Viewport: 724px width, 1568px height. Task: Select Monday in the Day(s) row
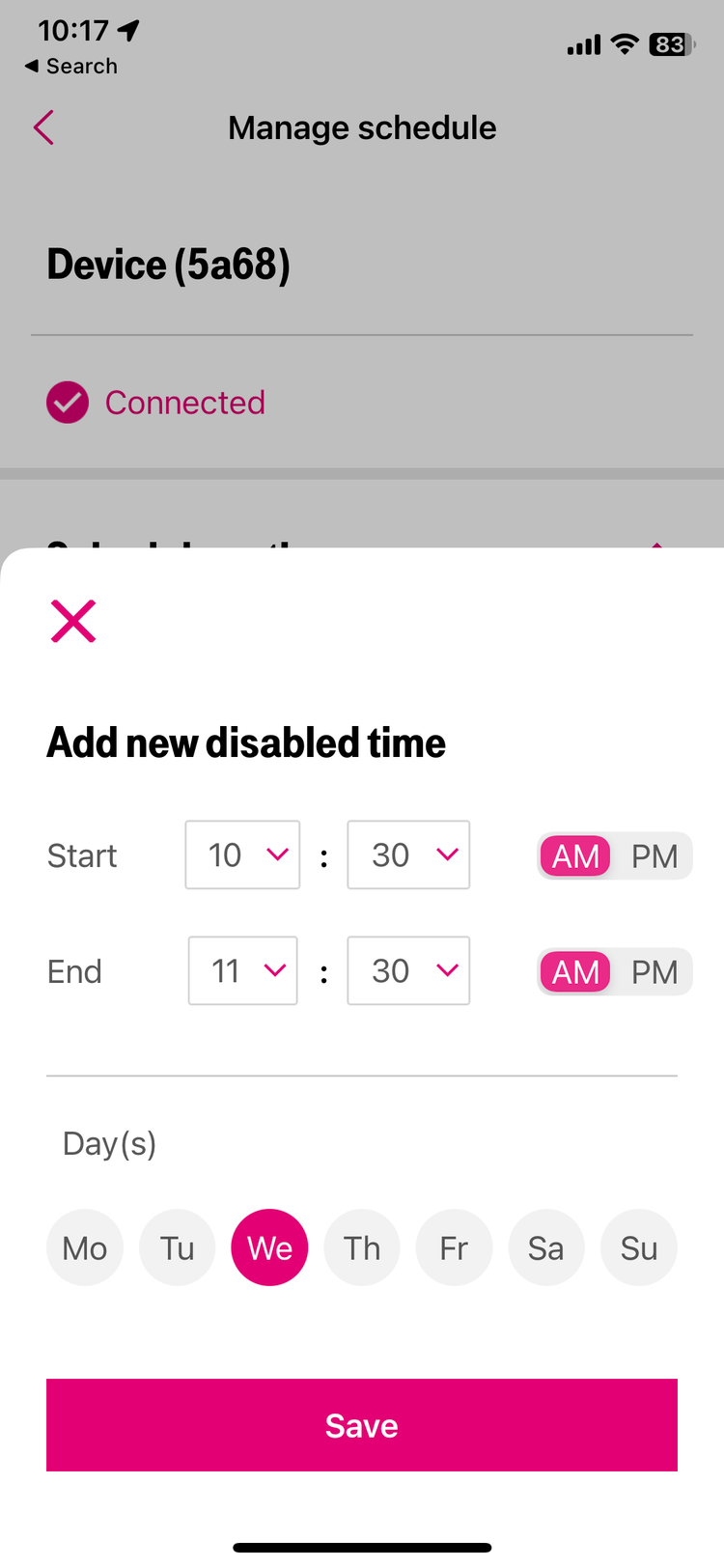click(x=85, y=1247)
